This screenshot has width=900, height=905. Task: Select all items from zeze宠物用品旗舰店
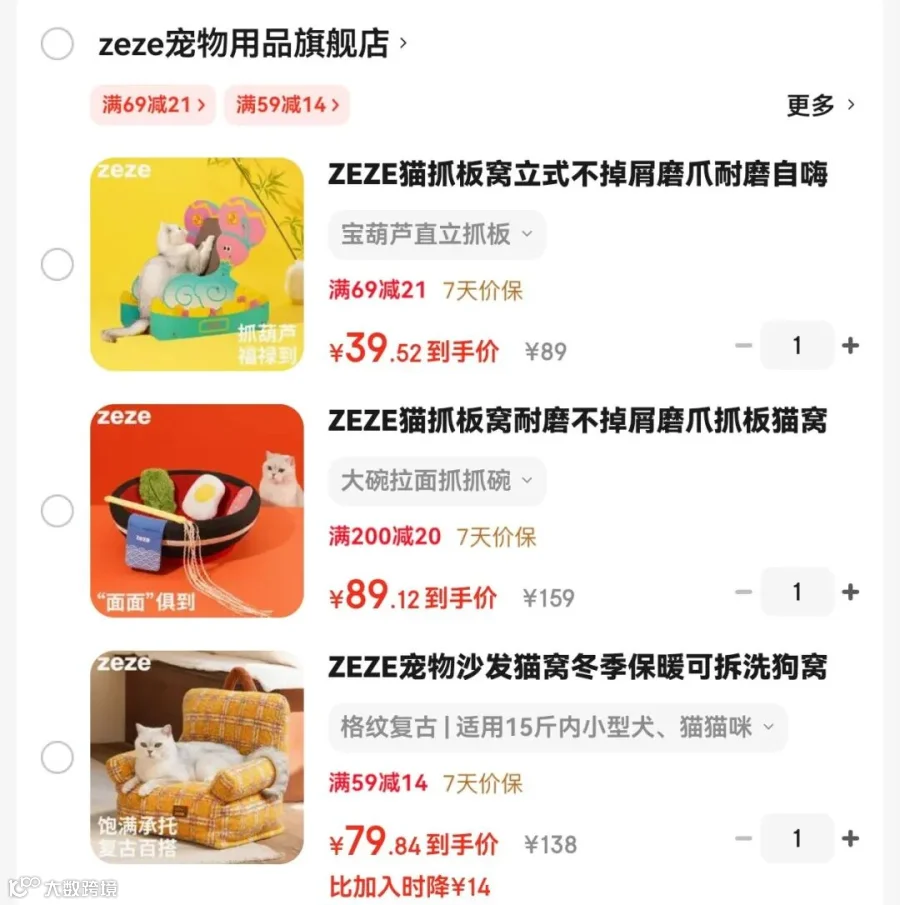[x=57, y=45]
